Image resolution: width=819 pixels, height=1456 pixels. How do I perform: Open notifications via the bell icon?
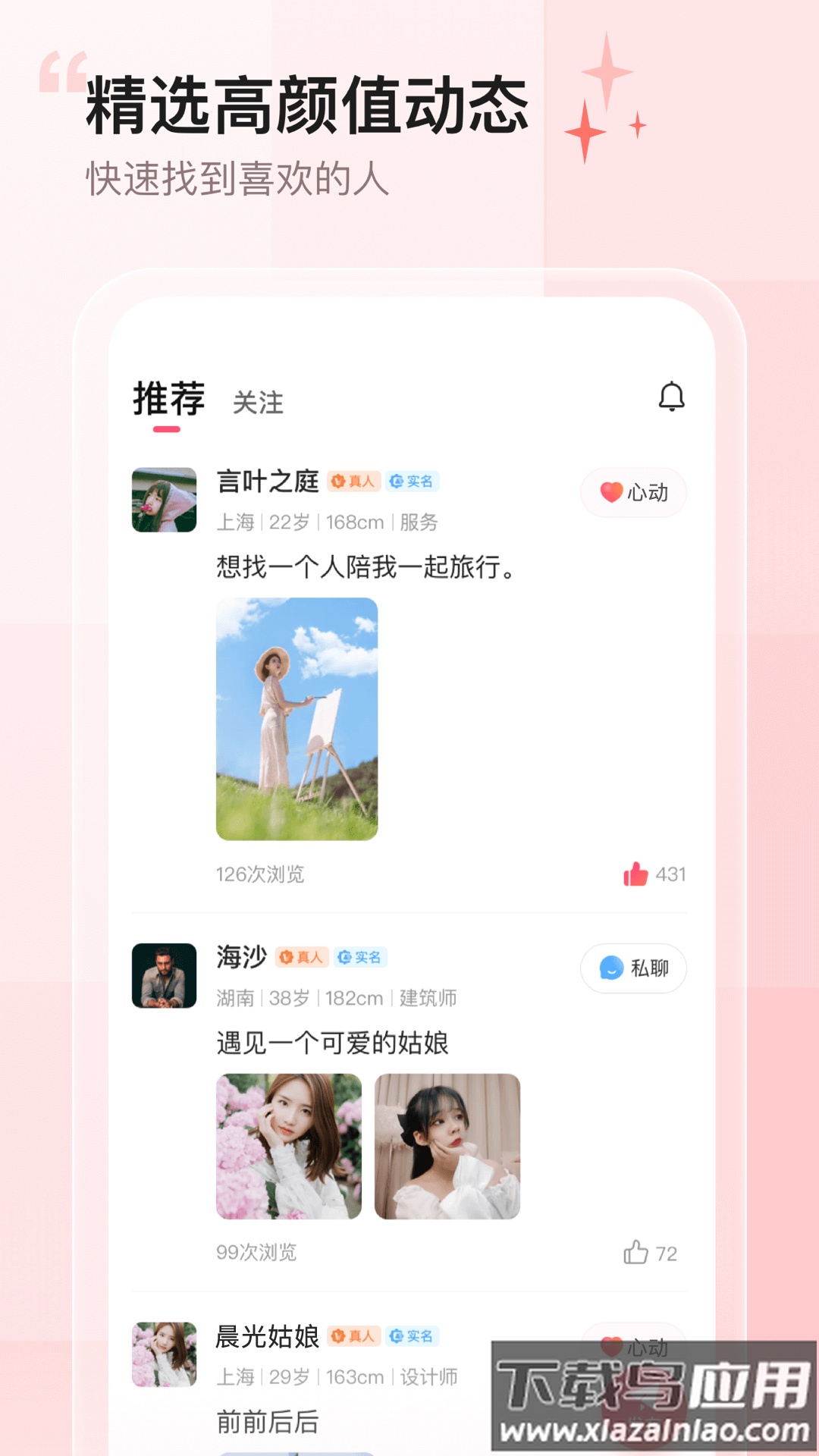[671, 398]
